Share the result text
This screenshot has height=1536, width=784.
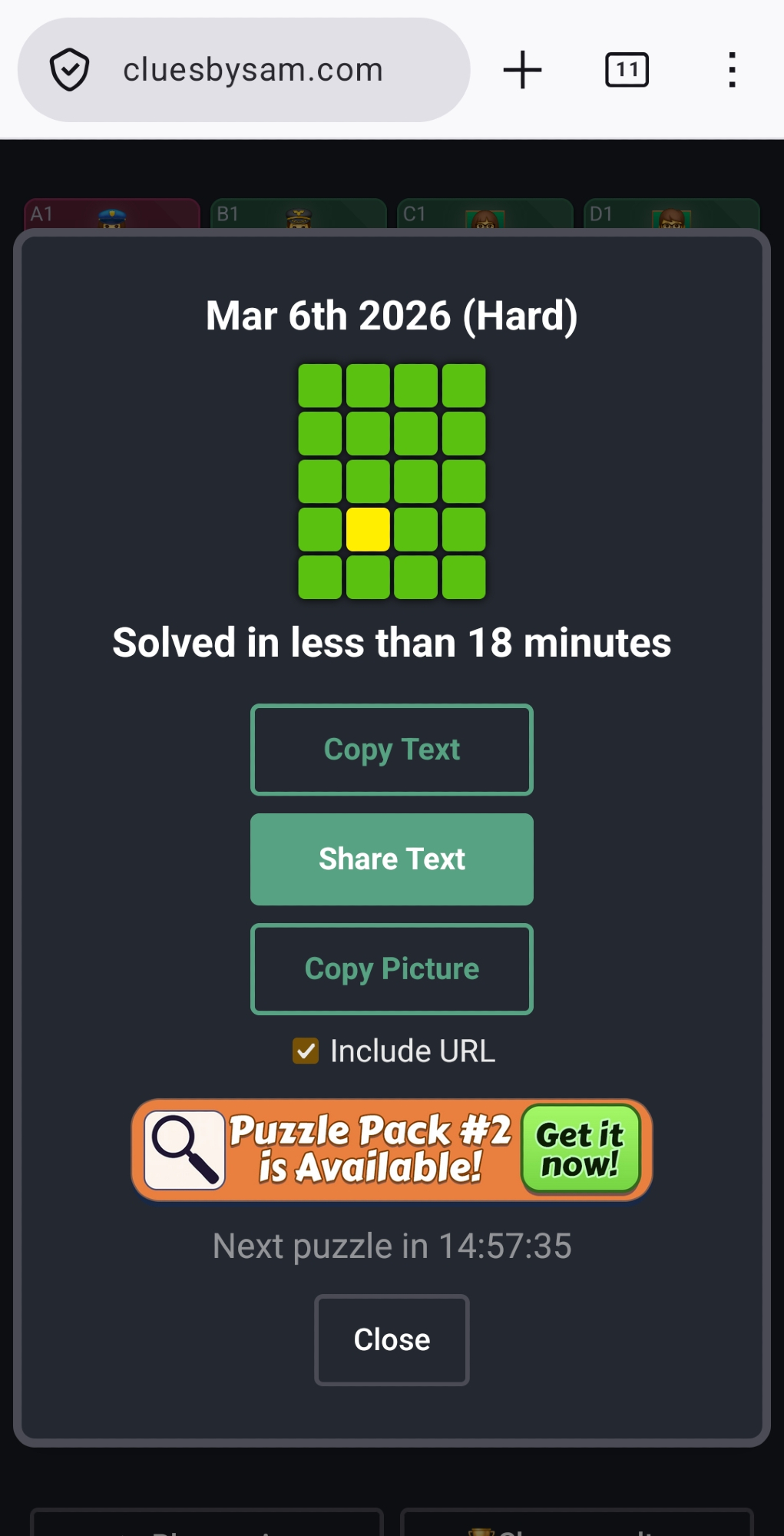click(x=392, y=859)
